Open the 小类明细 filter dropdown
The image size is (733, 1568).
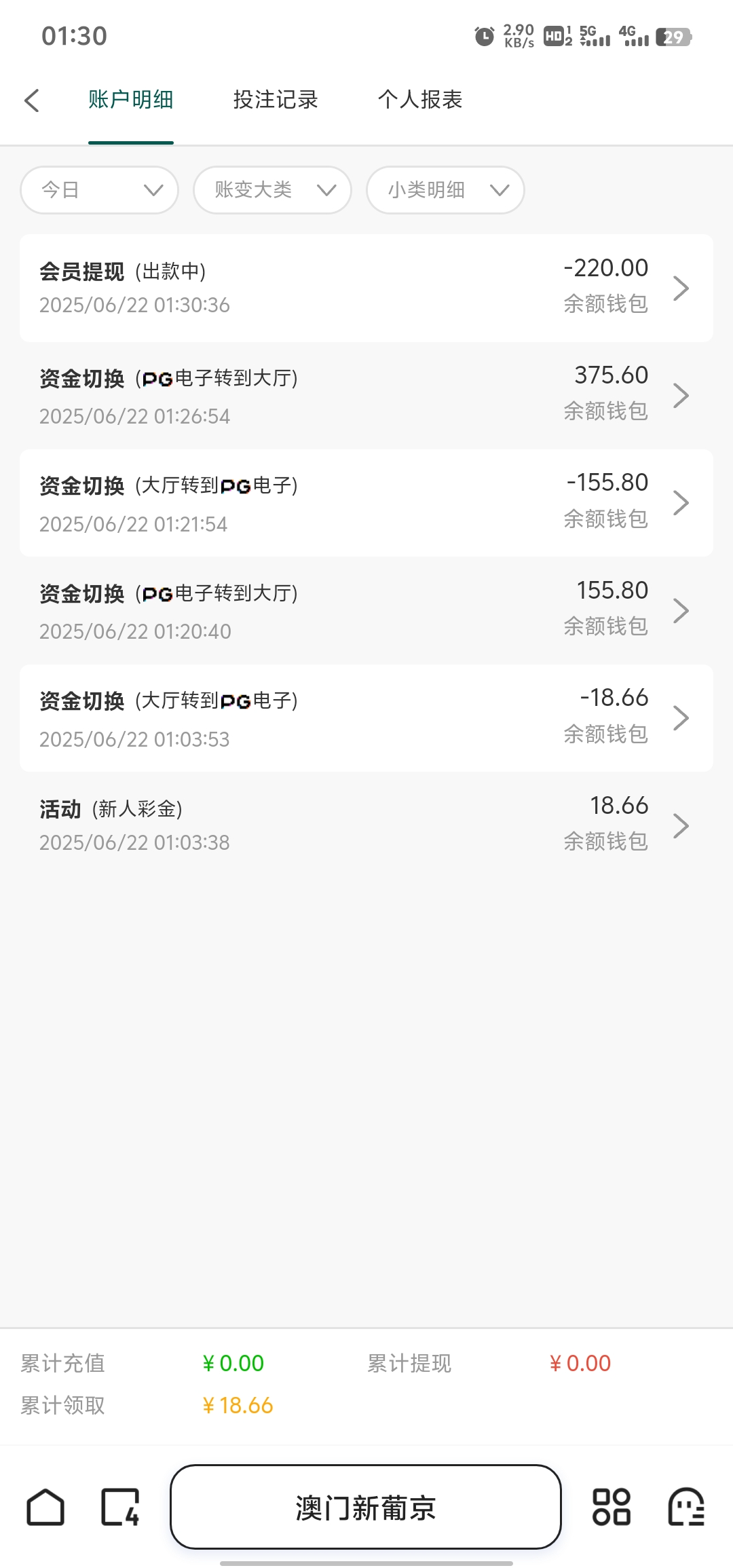(445, 190)
